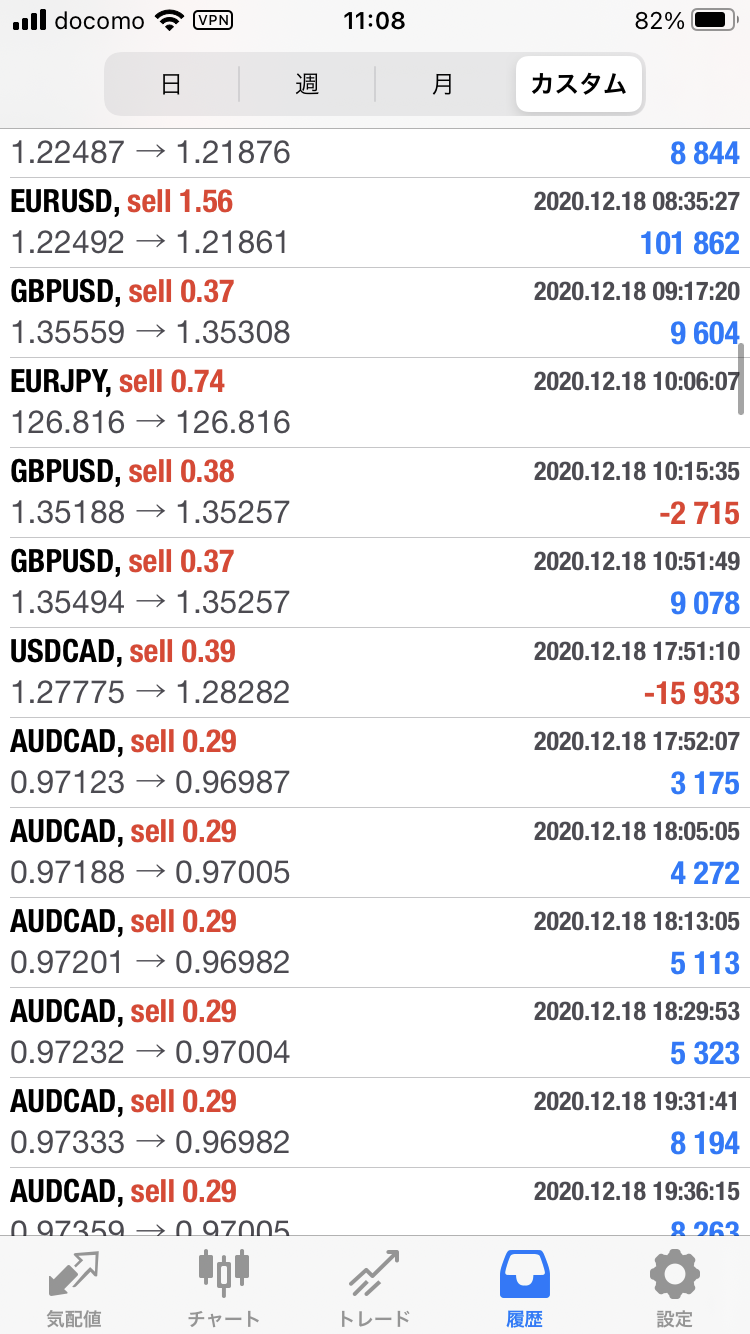Image resolution: width=750 pixels, height=1334 pixels.
Task: Select the AUDCAD trade at 18:13:05
Action: coord(375,943)
